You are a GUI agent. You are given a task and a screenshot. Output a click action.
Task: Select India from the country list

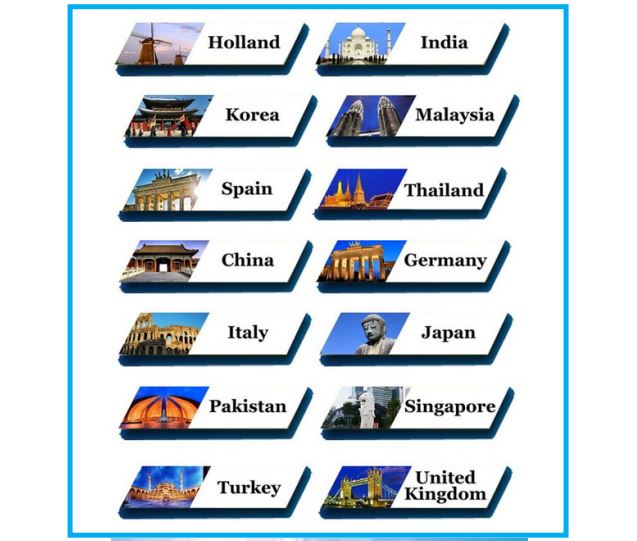point(414,44)
